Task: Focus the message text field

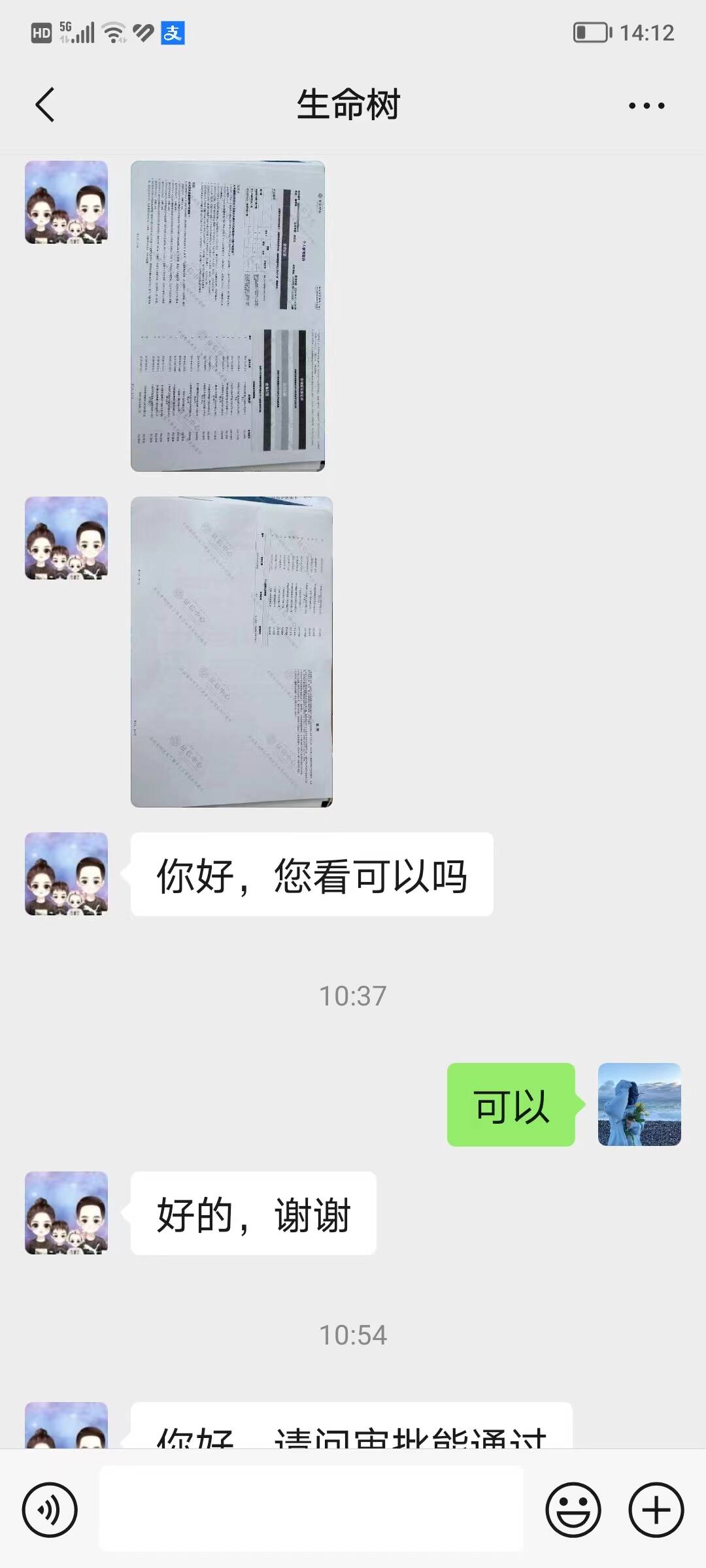Action: (311, 1509)
